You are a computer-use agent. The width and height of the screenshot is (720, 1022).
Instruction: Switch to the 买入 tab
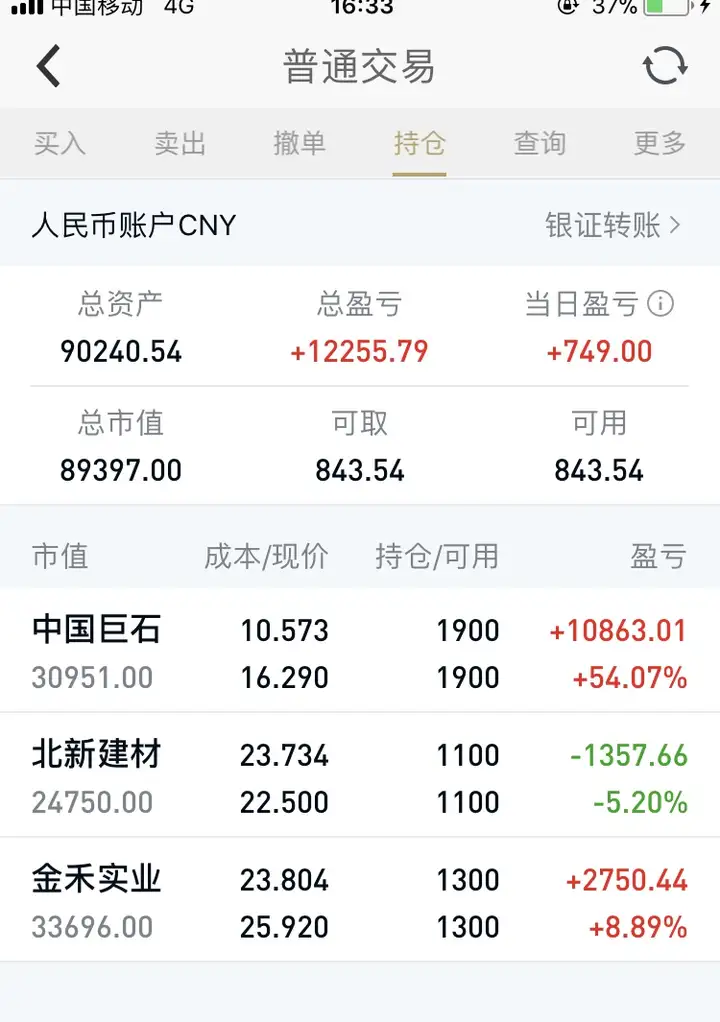point(62,144)
